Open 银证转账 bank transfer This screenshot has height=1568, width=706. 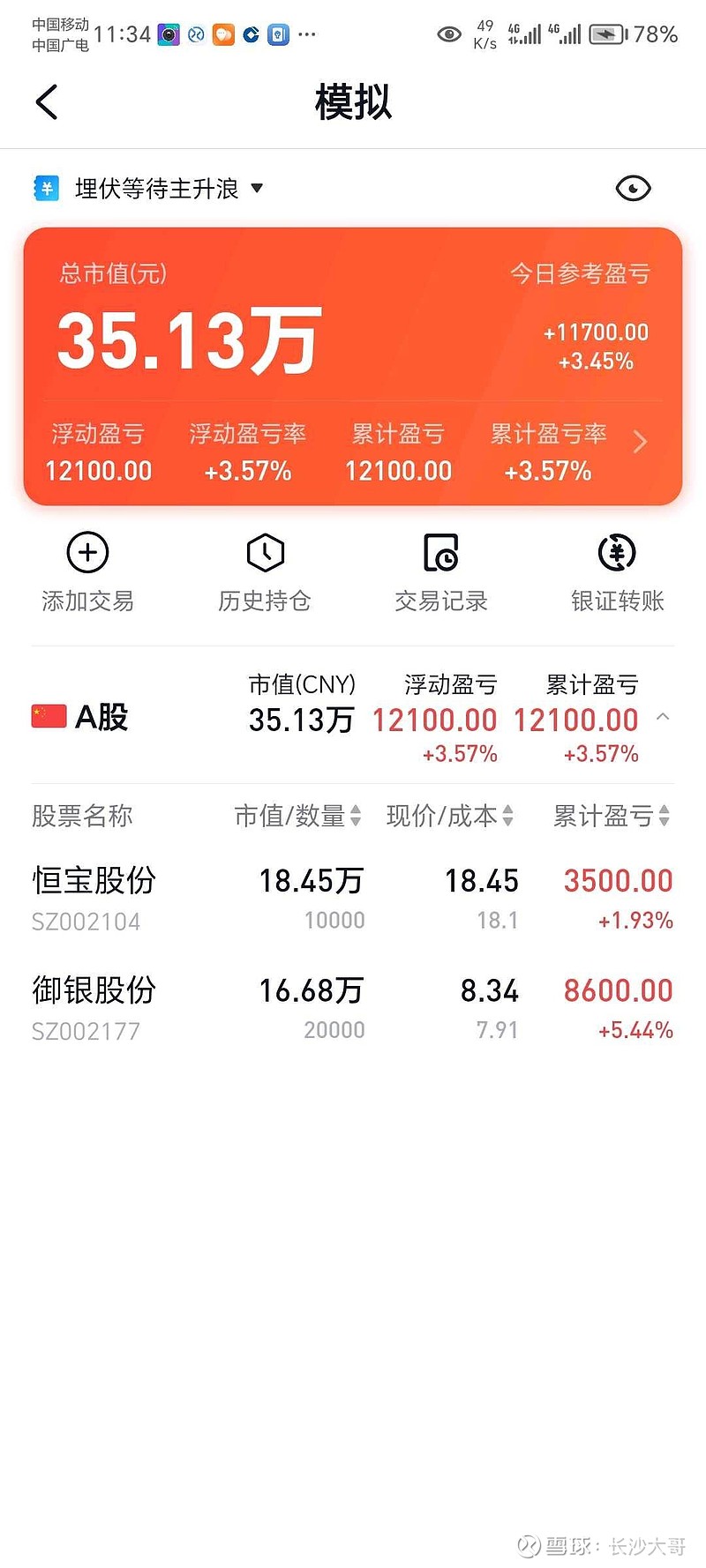click(617, 573)
